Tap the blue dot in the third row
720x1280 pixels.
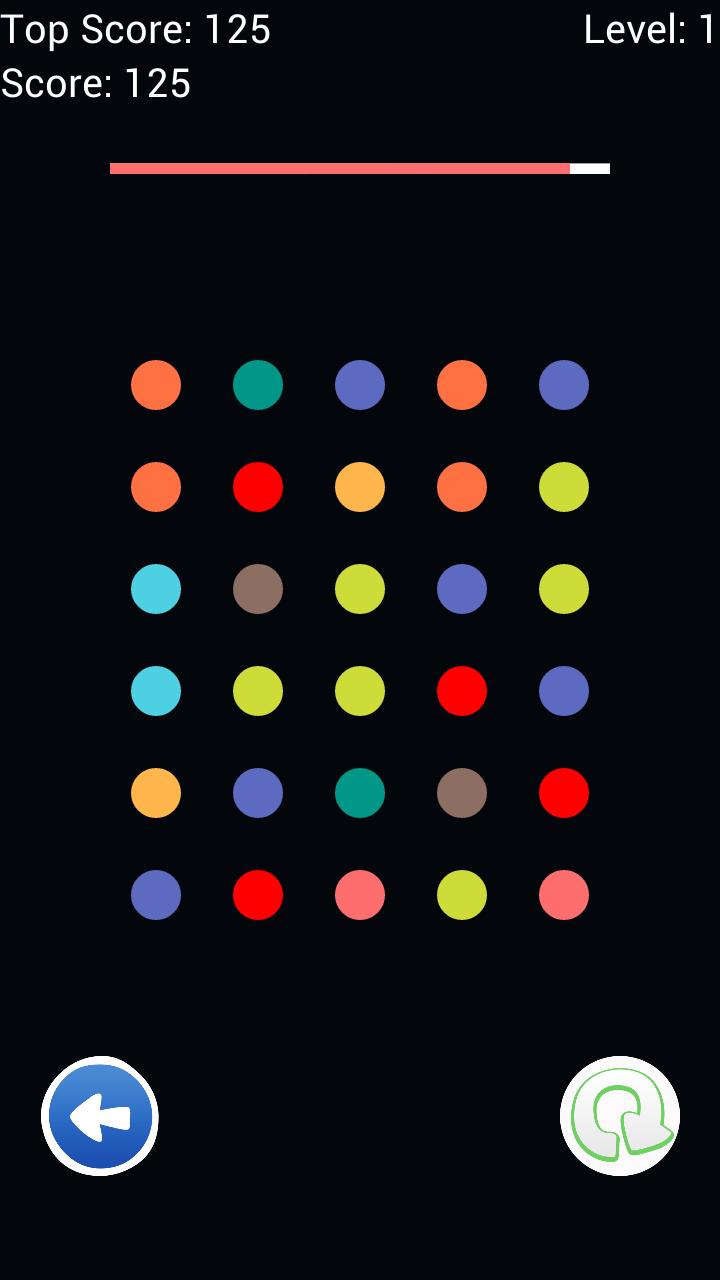click(x=462, y=589)
